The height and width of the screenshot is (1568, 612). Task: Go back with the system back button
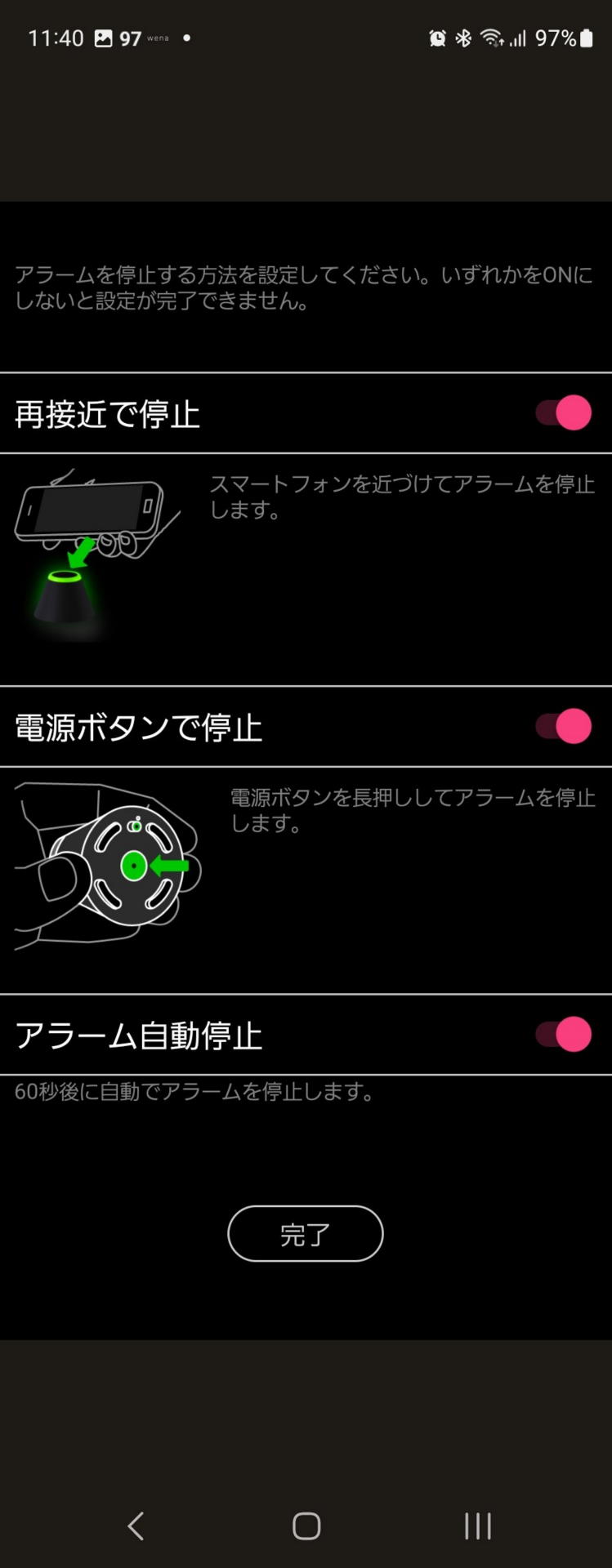point(136,1525)
